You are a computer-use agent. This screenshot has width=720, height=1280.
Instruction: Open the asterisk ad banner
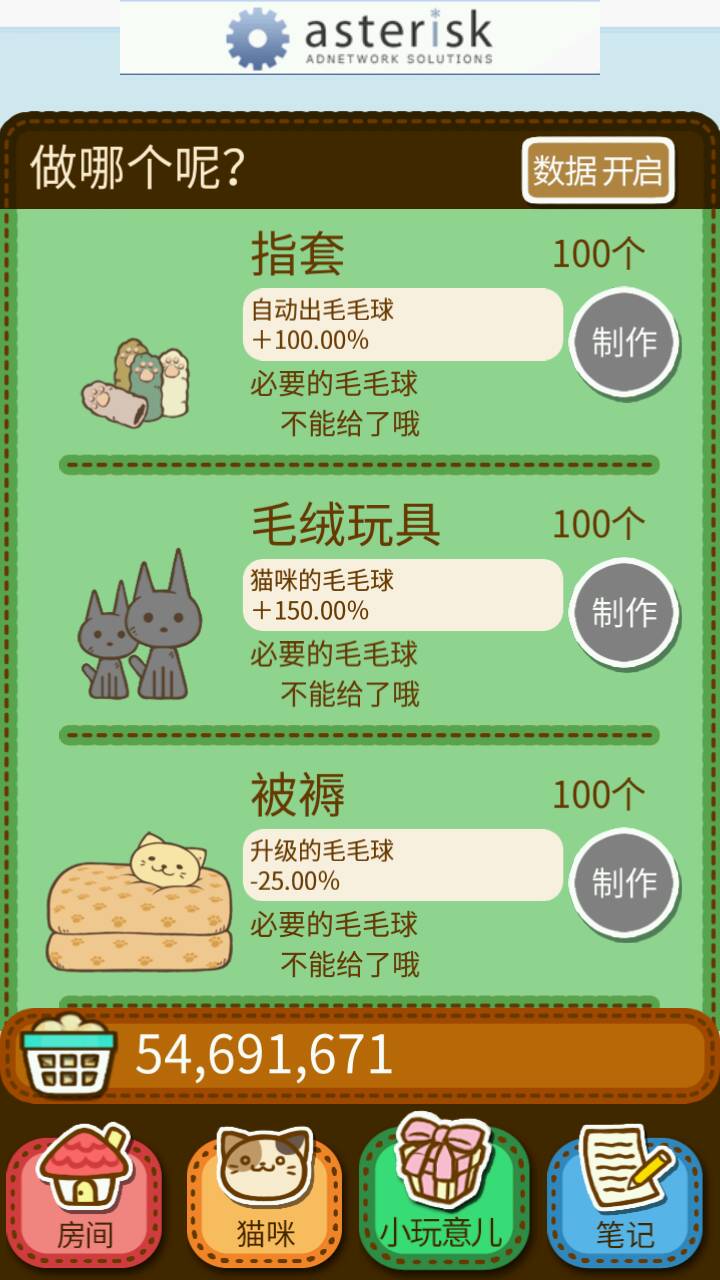pos(360,37)
